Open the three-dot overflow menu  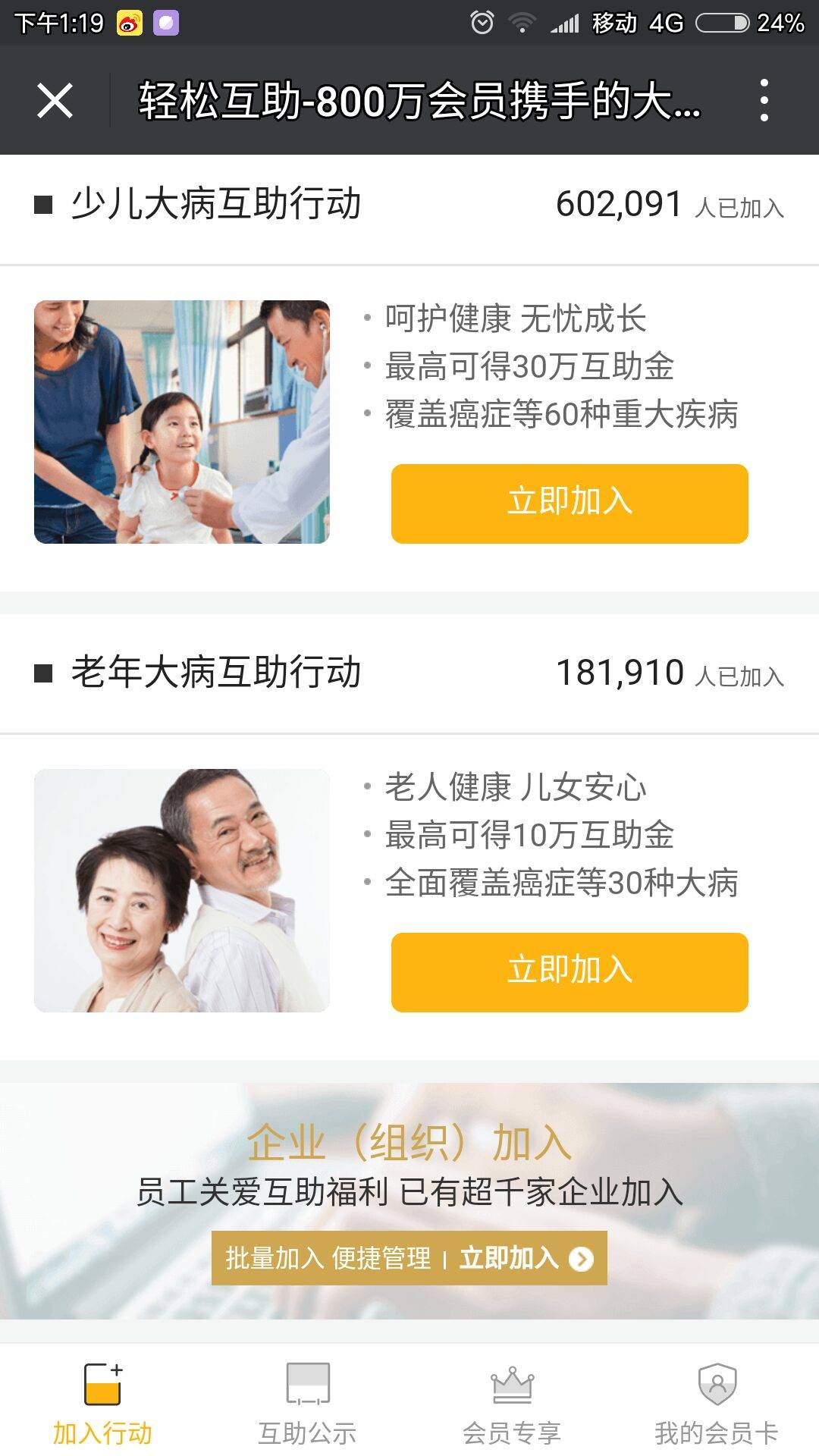click(x=764, y=100)
